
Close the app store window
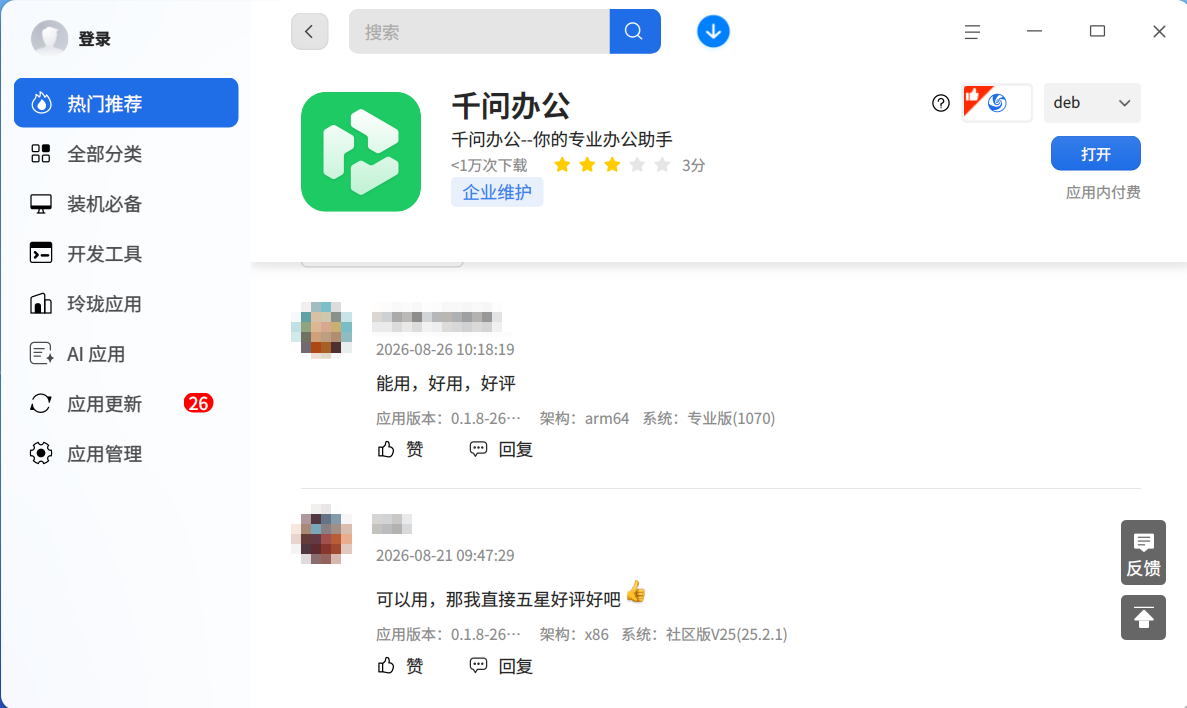tap(1159, 32)
